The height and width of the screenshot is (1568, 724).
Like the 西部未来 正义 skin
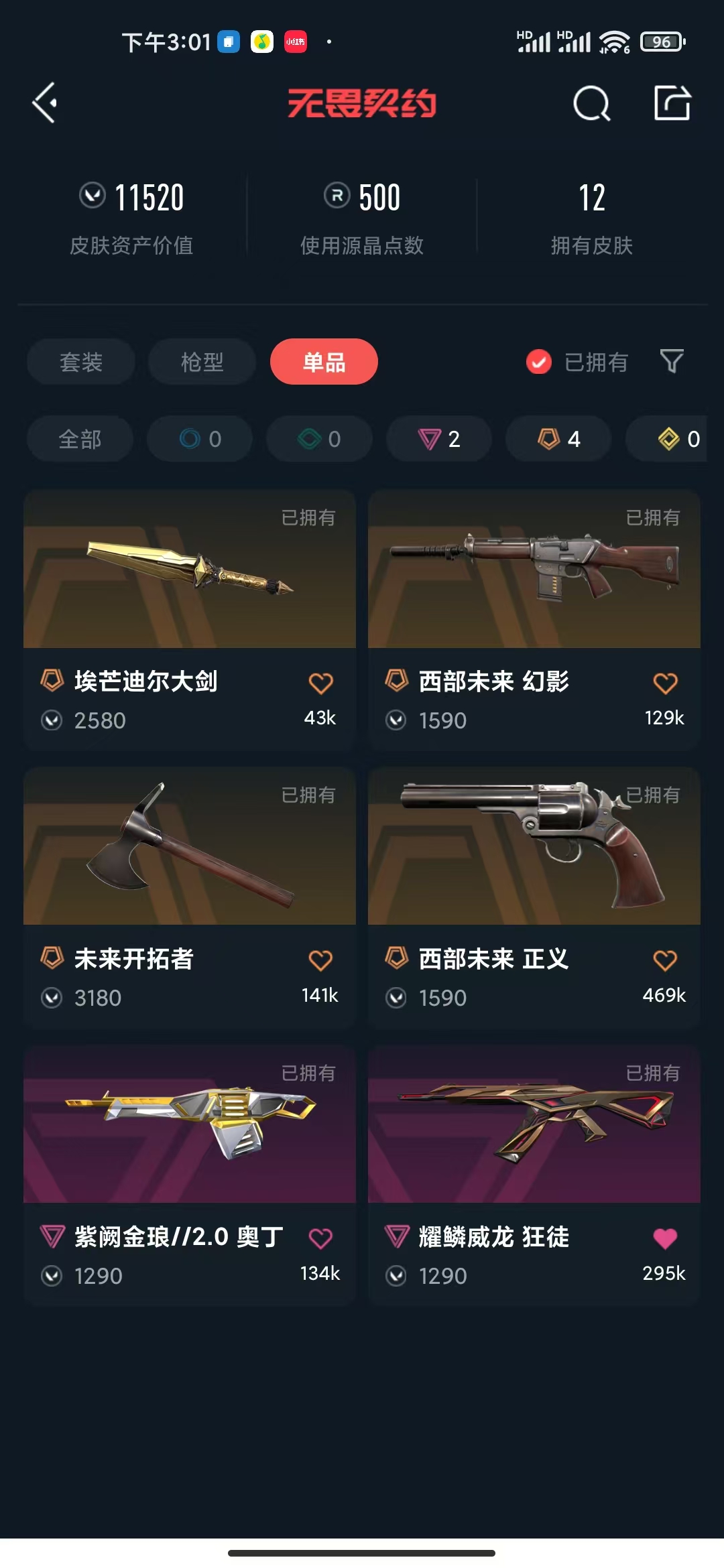665,960
